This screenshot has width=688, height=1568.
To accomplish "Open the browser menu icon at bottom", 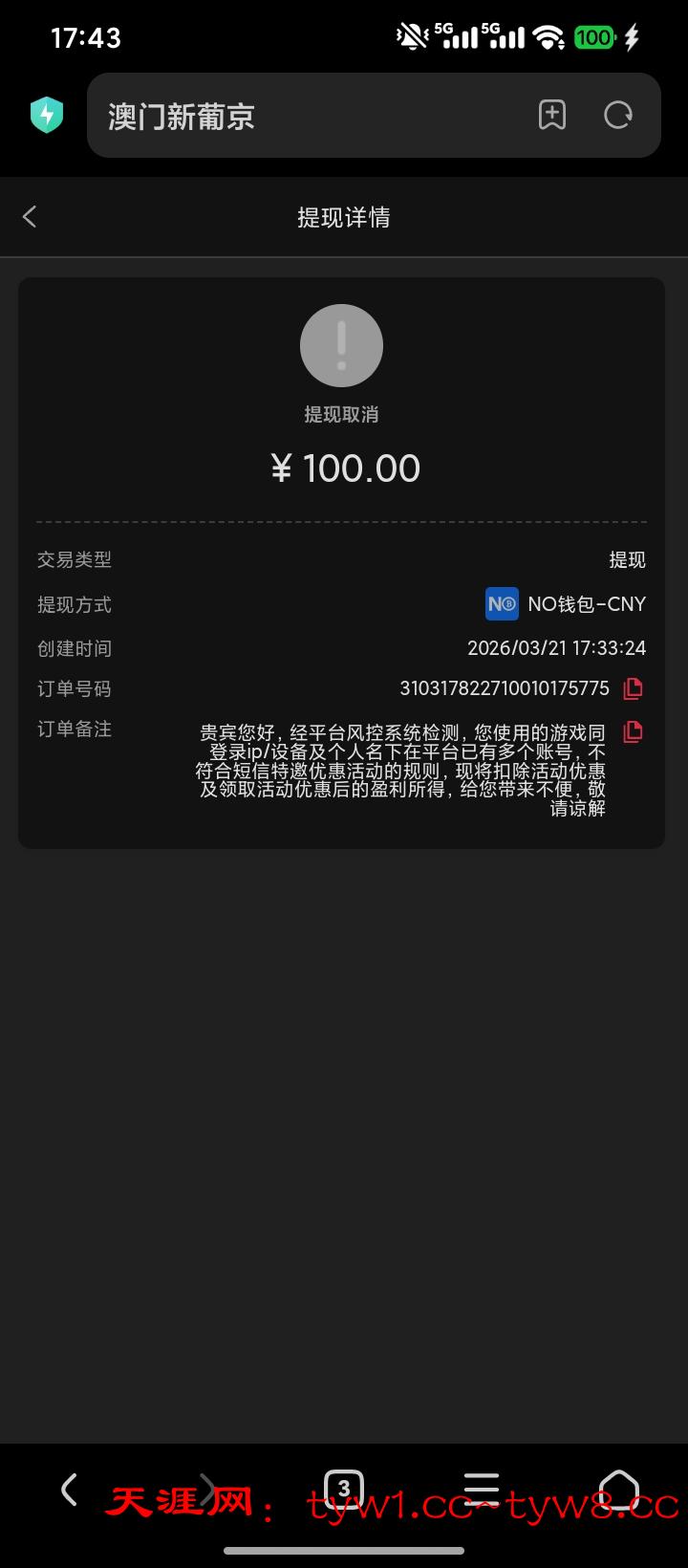I will click(x=482, y=1489).
